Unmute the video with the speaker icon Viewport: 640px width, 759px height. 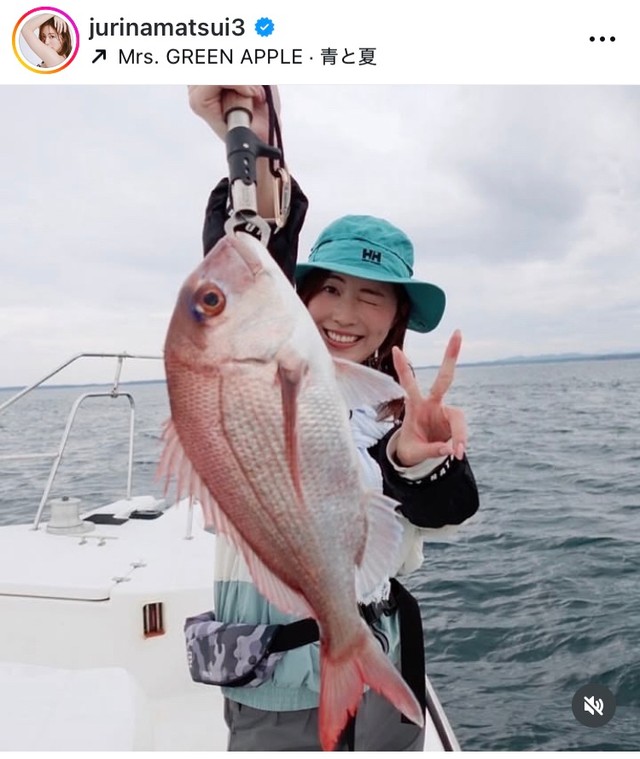pos(593,706)
